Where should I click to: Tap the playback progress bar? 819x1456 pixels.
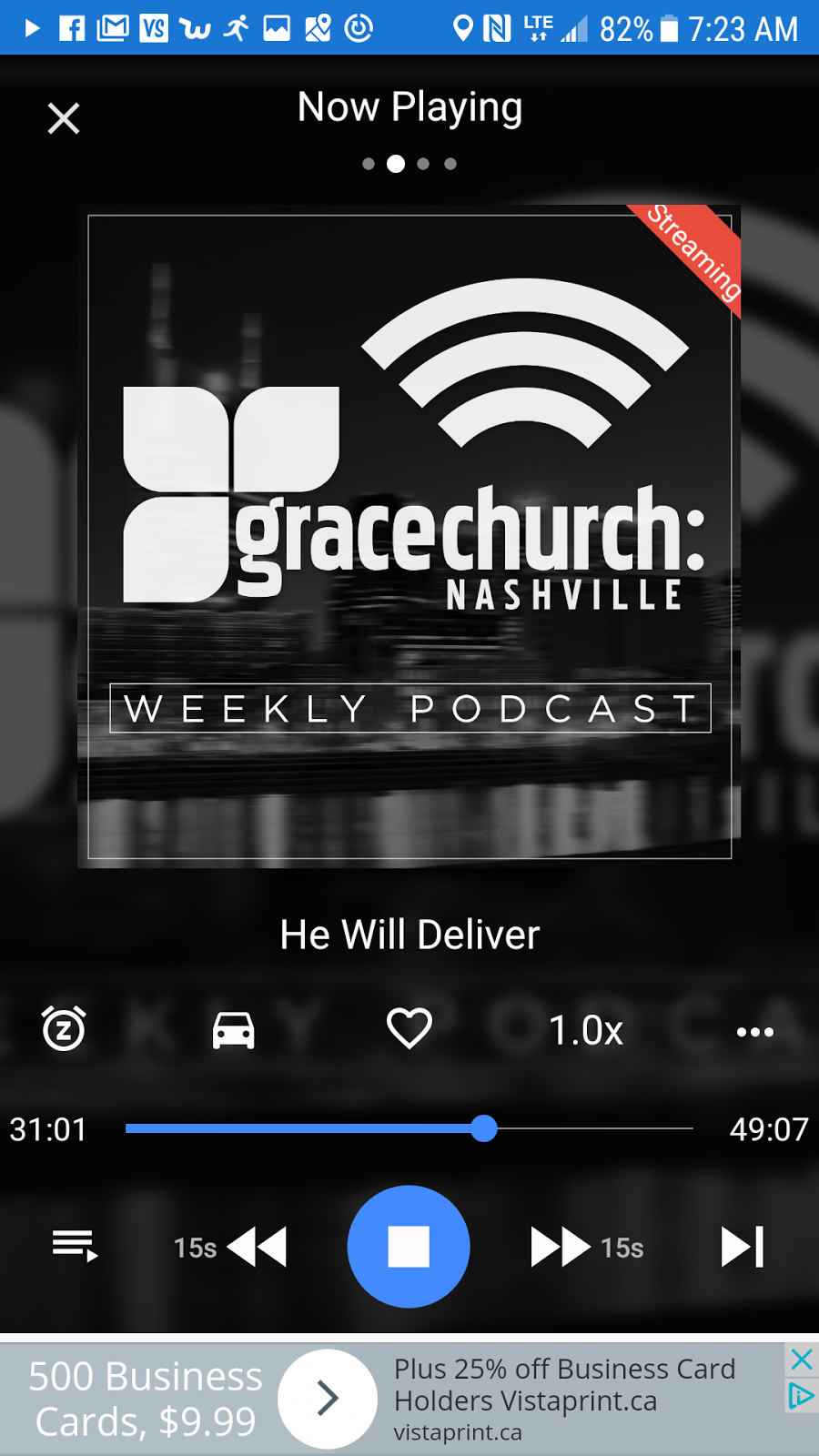coord(409,1128)
